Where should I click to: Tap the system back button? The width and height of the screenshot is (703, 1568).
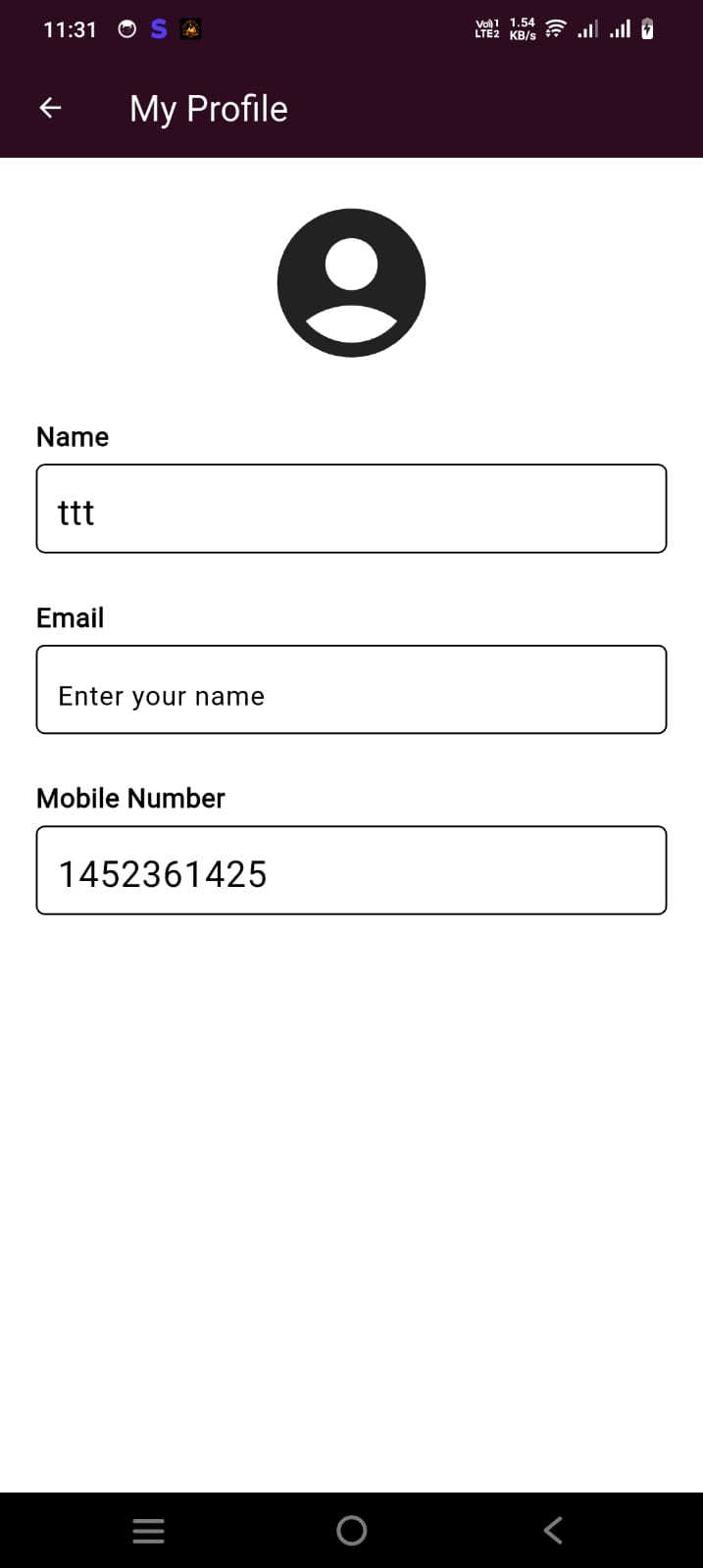(553, 1530)
